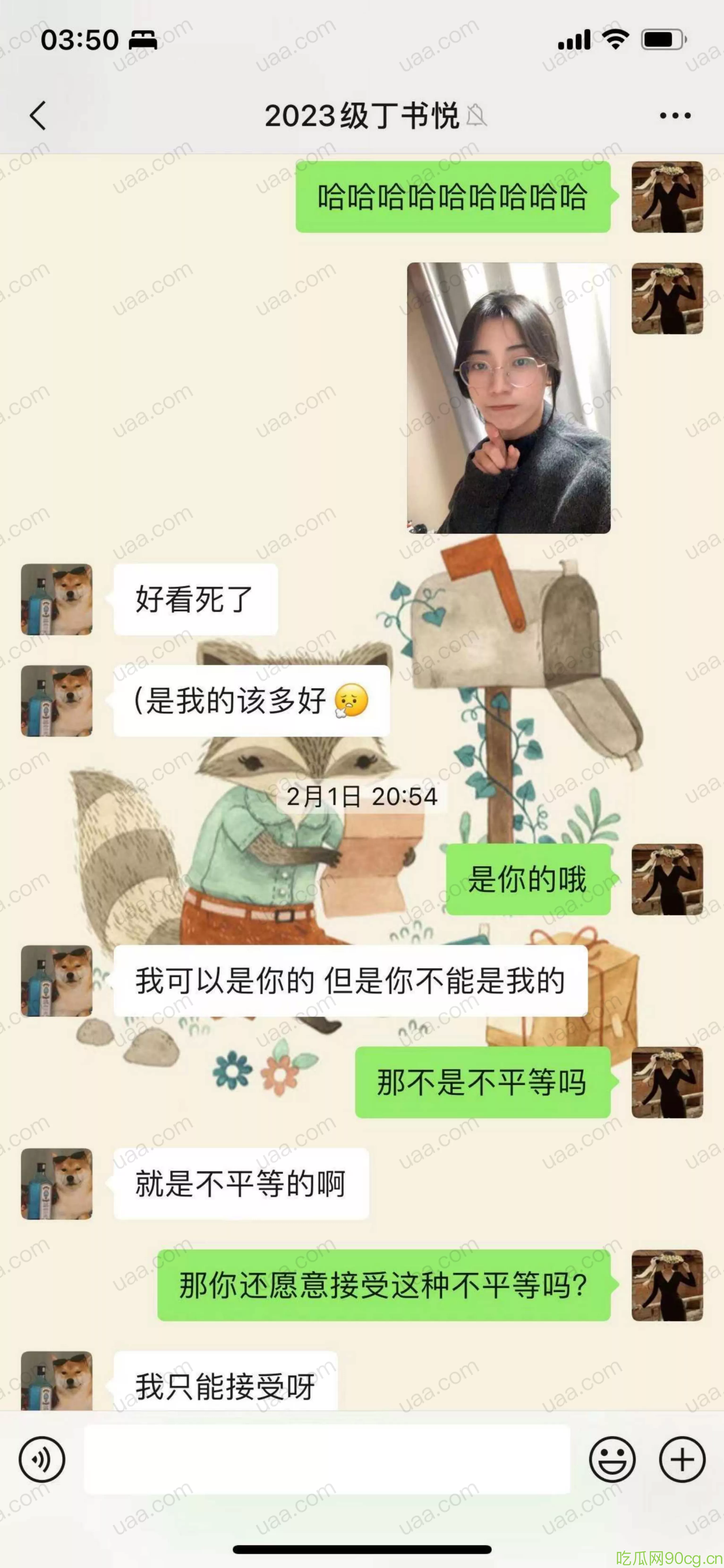Go back to the chat list

coord(38,115)
